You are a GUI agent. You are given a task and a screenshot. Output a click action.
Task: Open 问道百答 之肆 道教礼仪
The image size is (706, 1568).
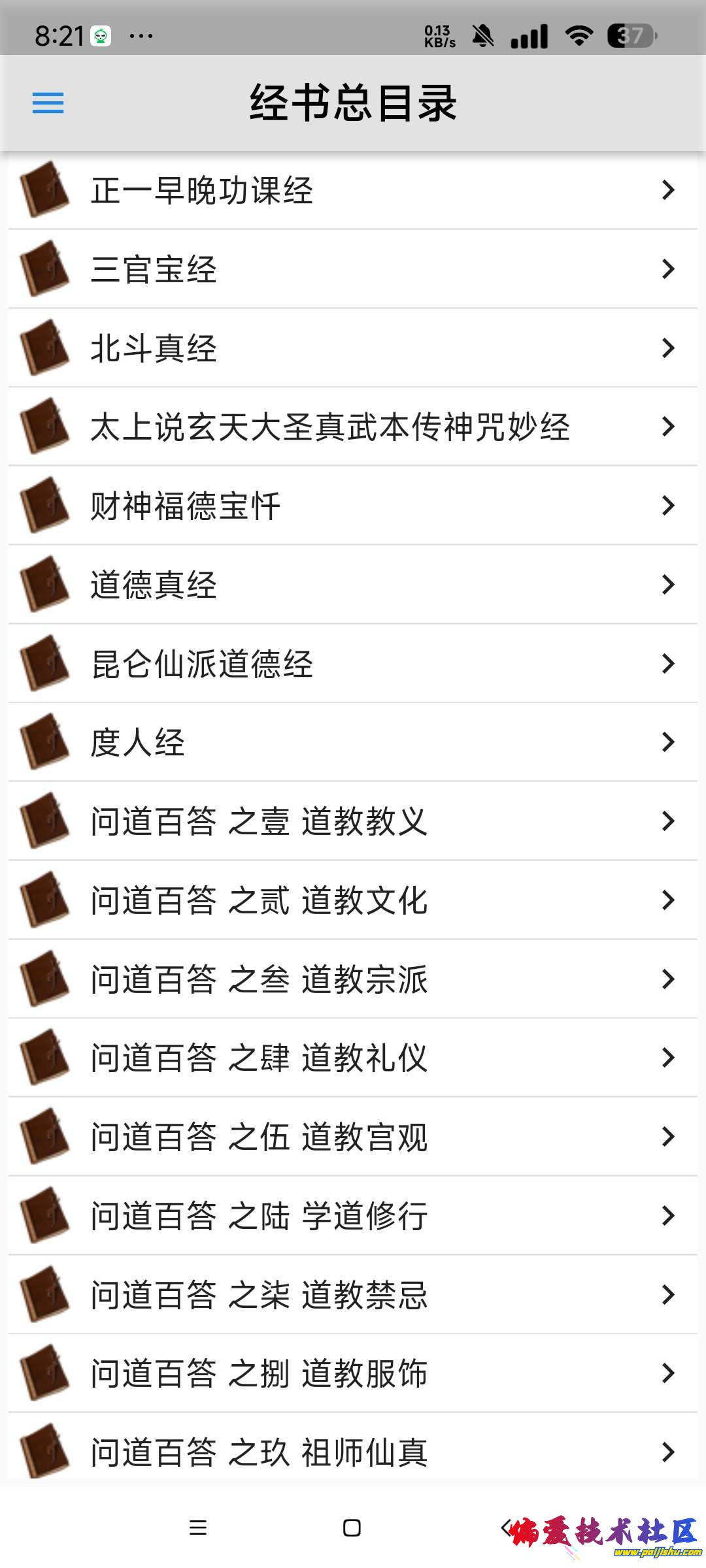pyautogui.click(x=353, y=1058)
